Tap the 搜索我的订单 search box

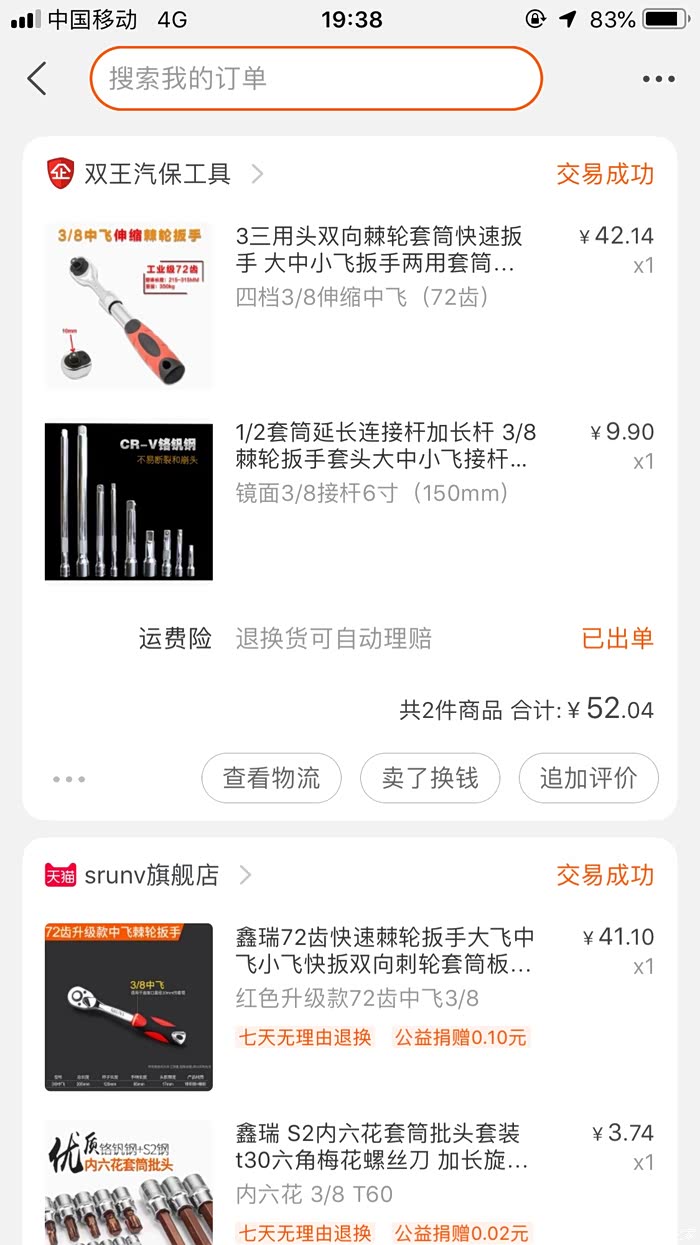click(316, 79)
